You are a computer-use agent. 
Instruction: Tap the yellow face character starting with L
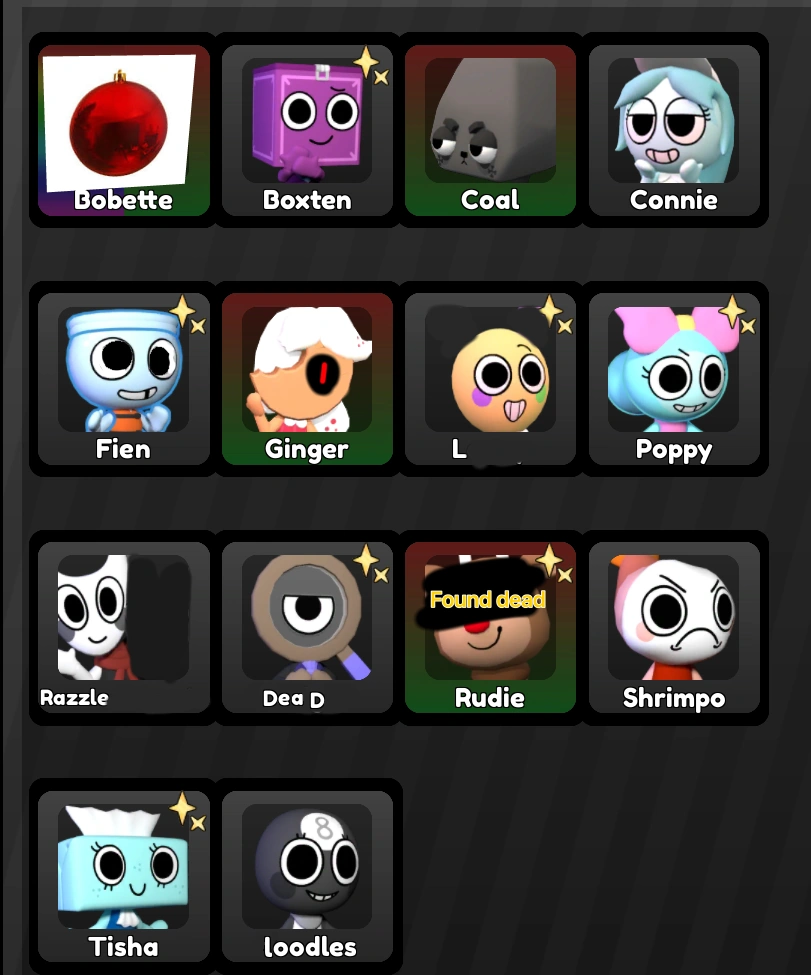pos(490,378)
